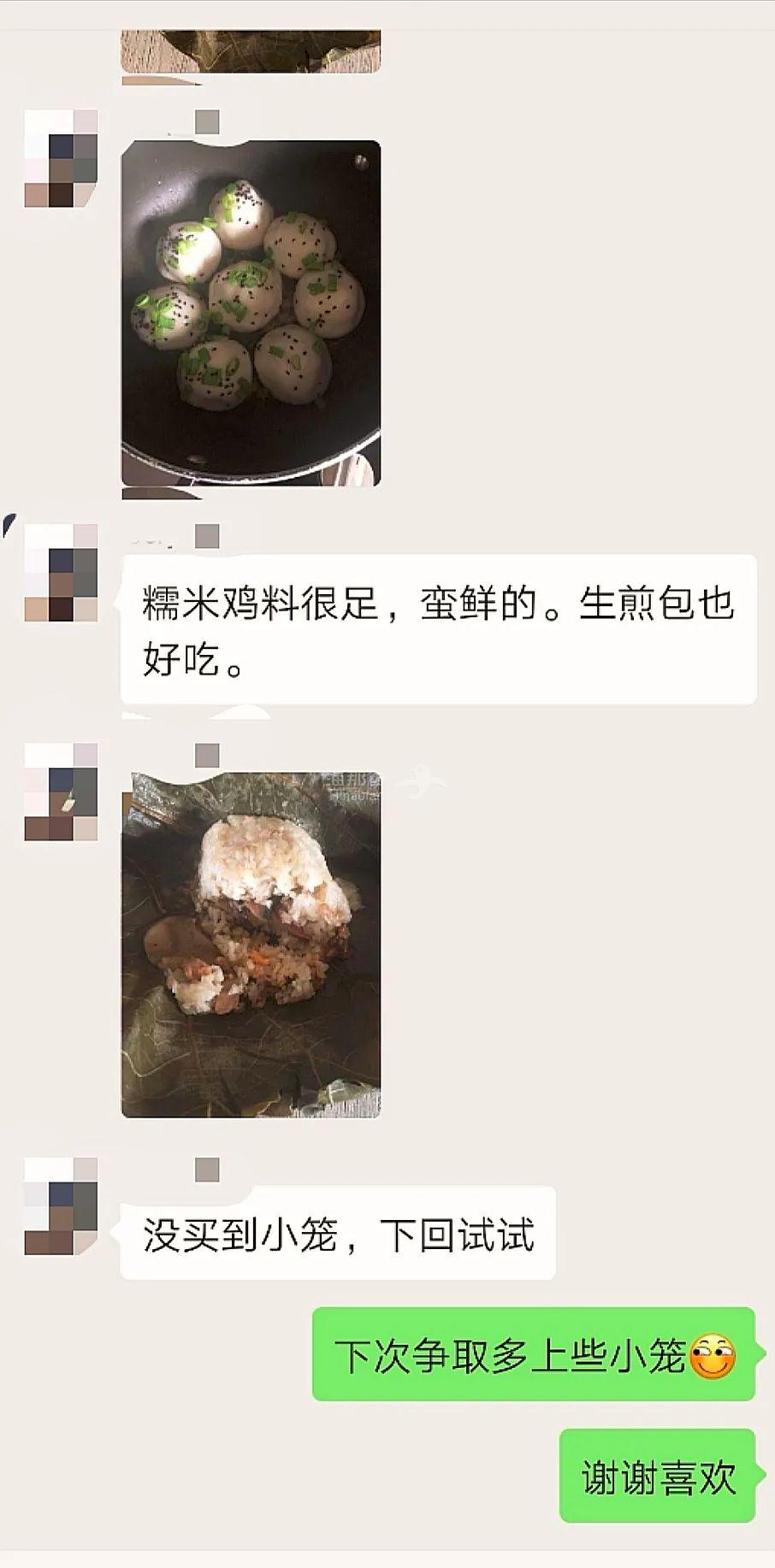Tap the avatar beside the 糯米鸡料很足 message
This screenshot has width=775, height=1568.
pos(61,573)
